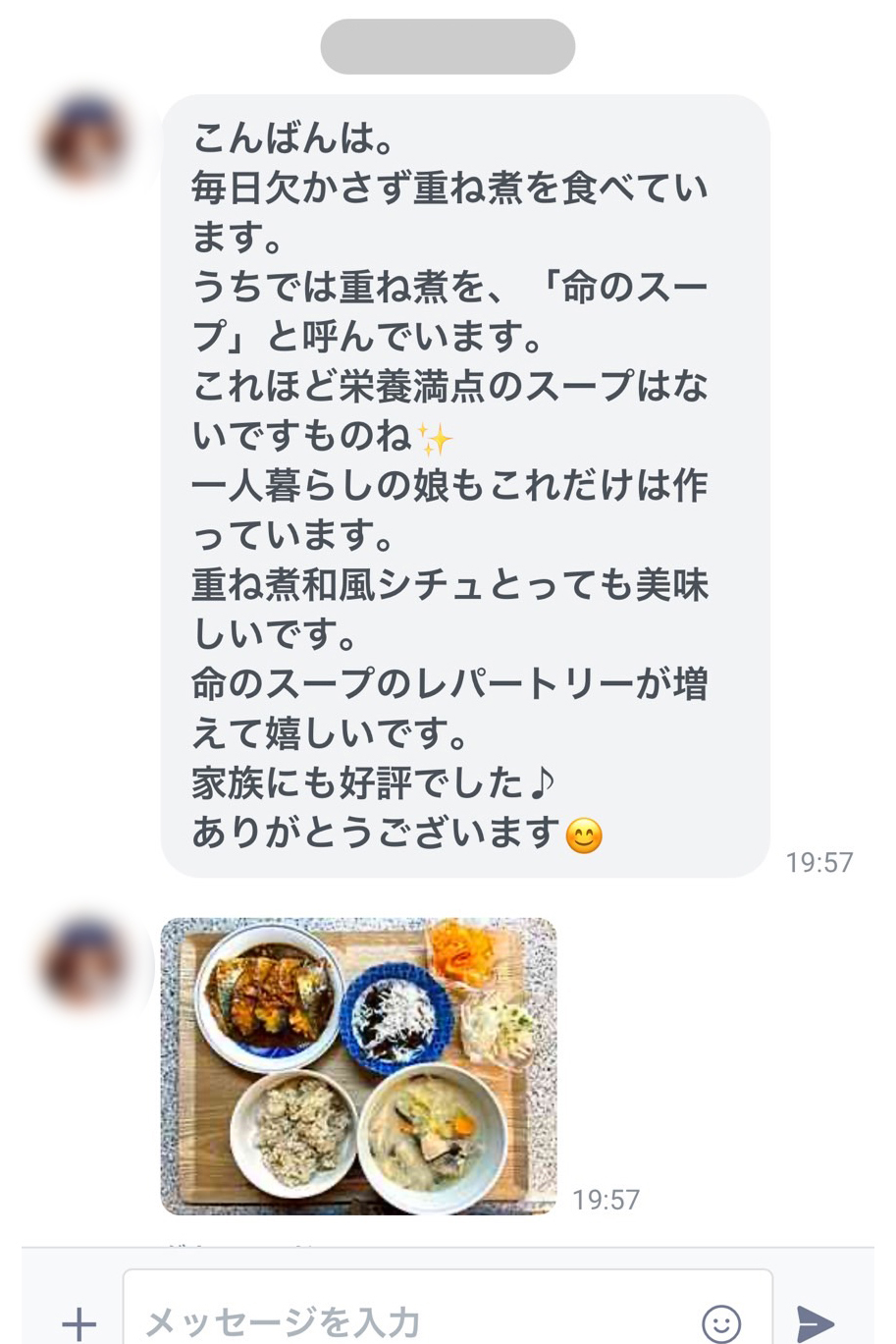Open the shared meal photo
This screenshot has width=896, height=1344.
358,1066
